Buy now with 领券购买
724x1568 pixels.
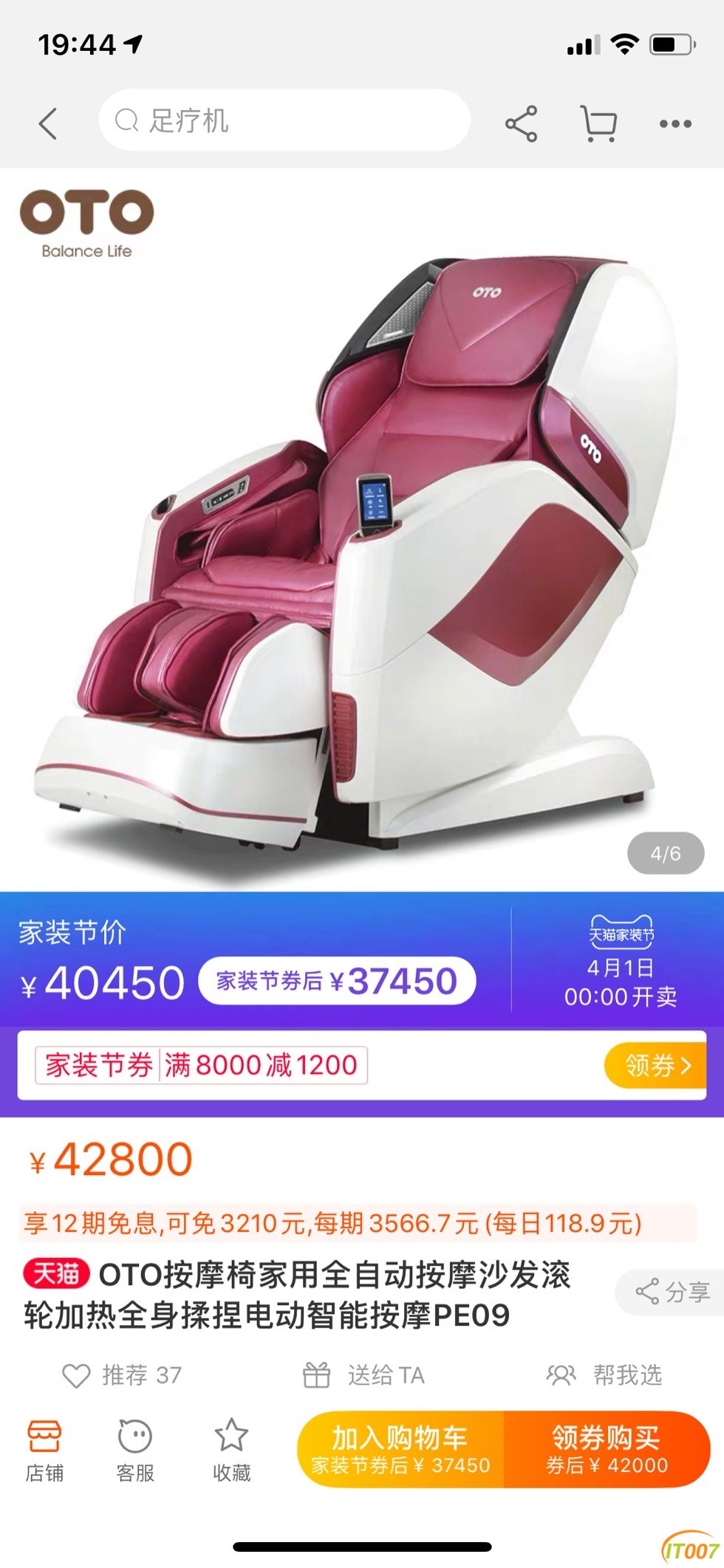coord(607,1449)
